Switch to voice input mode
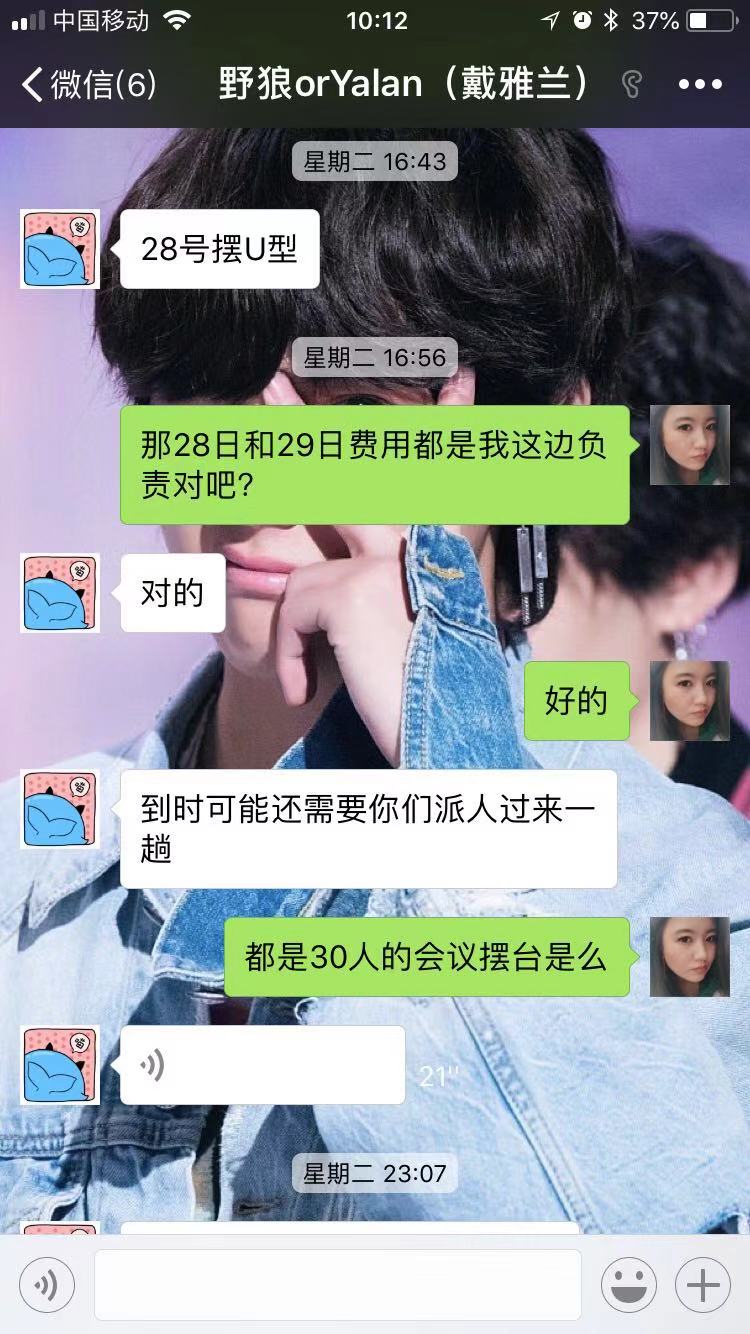 coord(47,1285)
